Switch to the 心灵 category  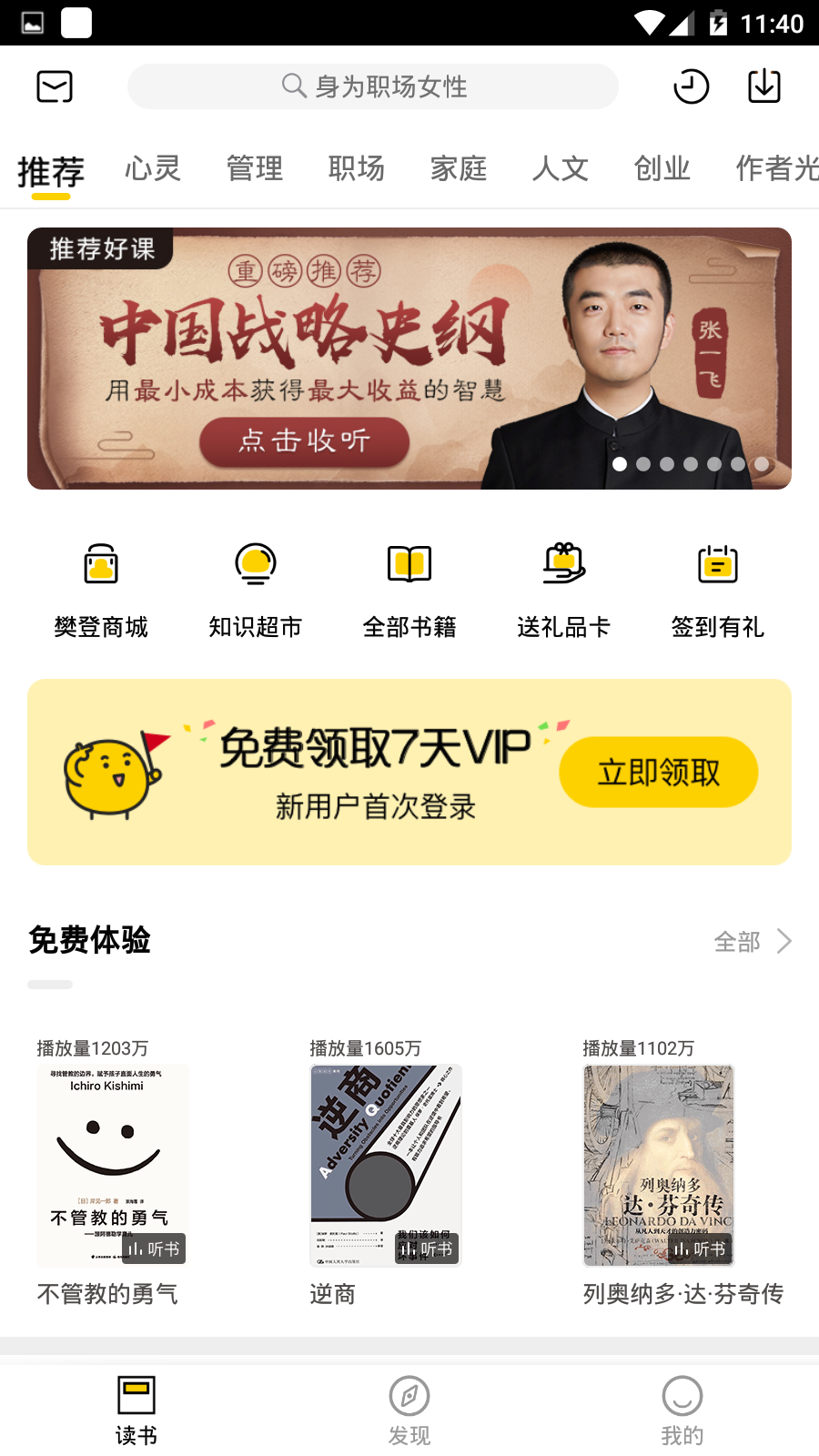point(152,169)
